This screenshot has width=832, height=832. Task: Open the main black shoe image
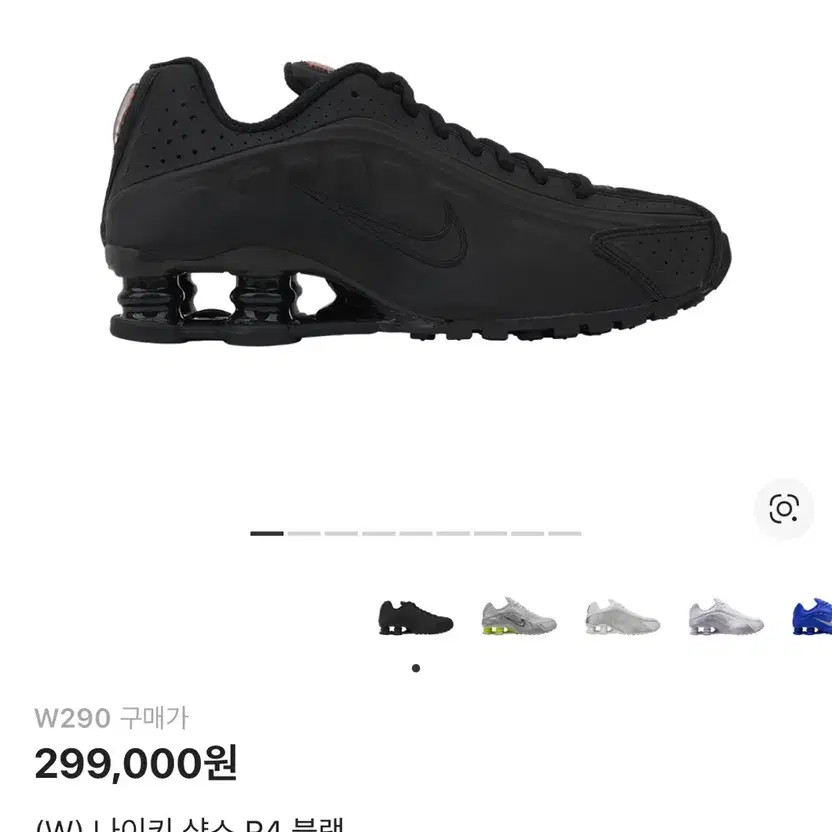(415, 201)
